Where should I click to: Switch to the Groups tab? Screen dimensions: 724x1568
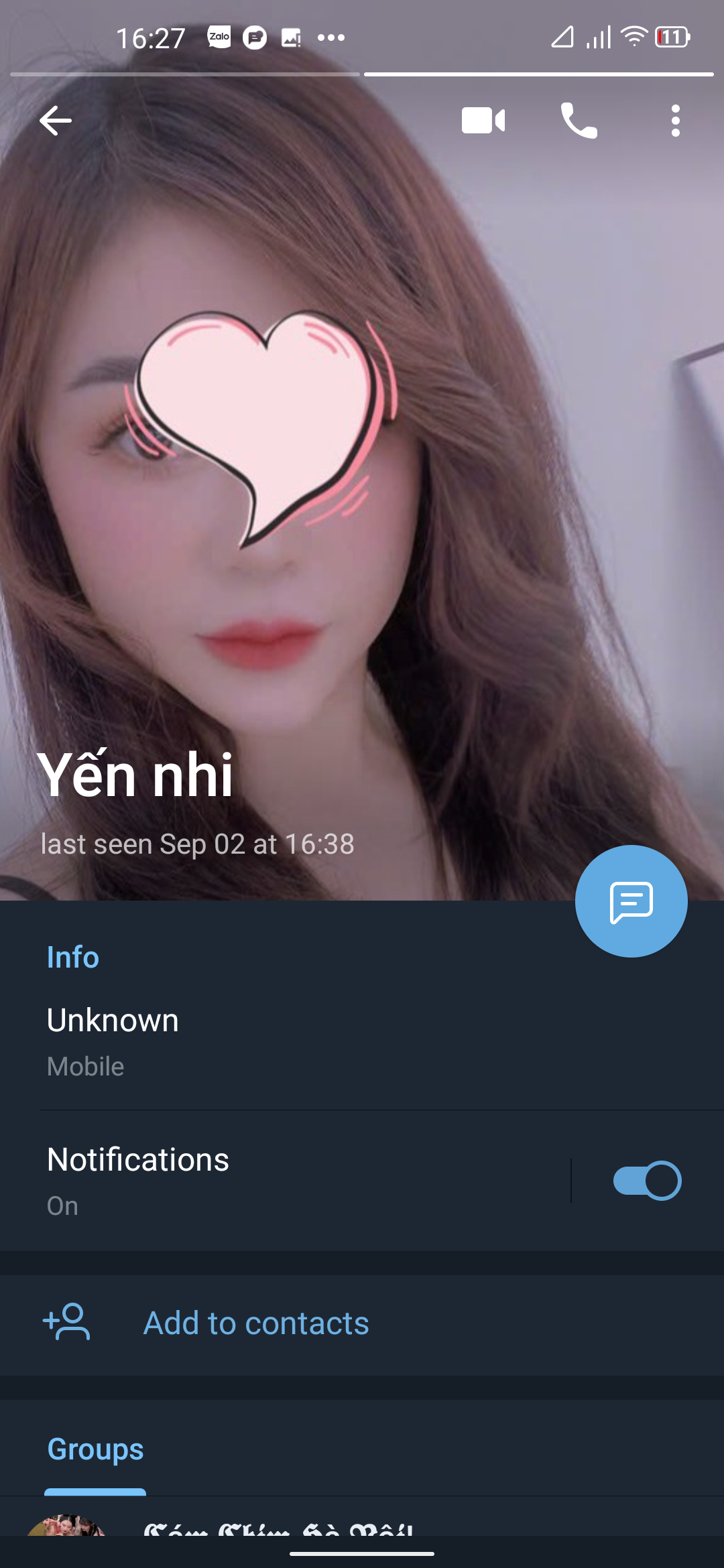95,1449
